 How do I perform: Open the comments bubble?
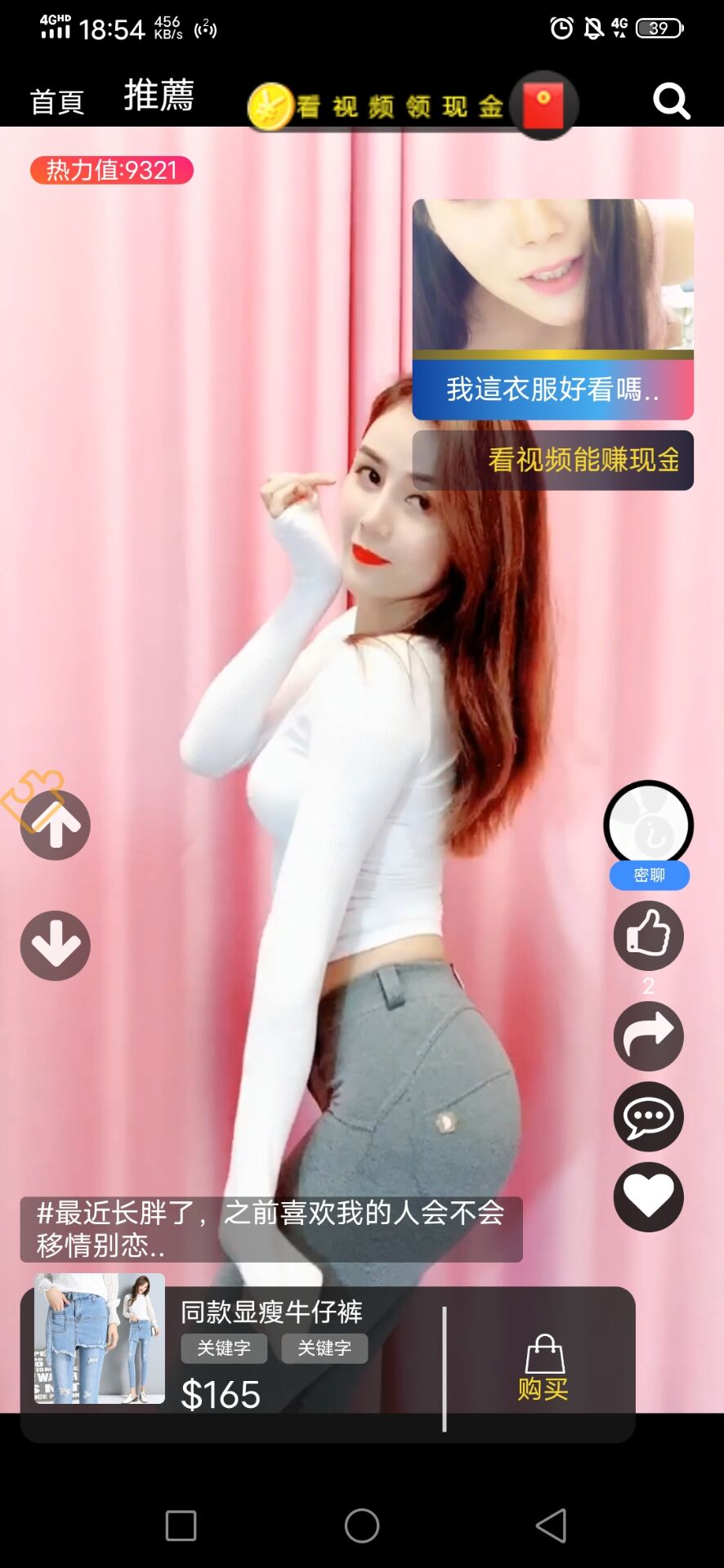(x=649, y=1116)
